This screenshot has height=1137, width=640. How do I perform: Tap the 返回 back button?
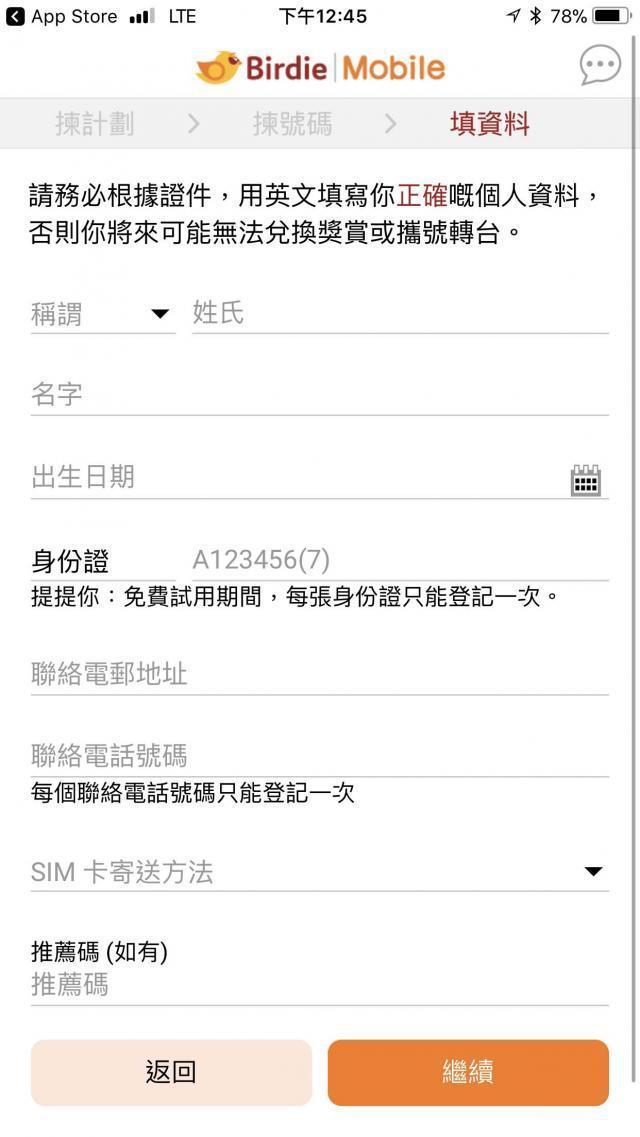click(171, 1072)
